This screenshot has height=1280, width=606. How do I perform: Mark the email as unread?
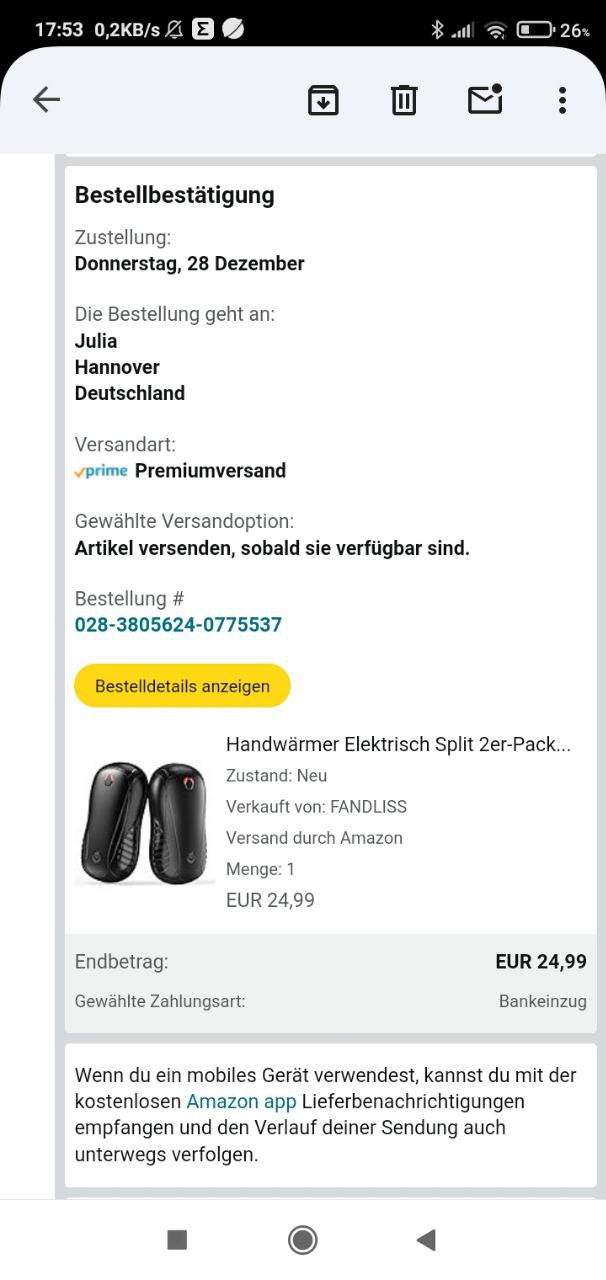point(485,100)
